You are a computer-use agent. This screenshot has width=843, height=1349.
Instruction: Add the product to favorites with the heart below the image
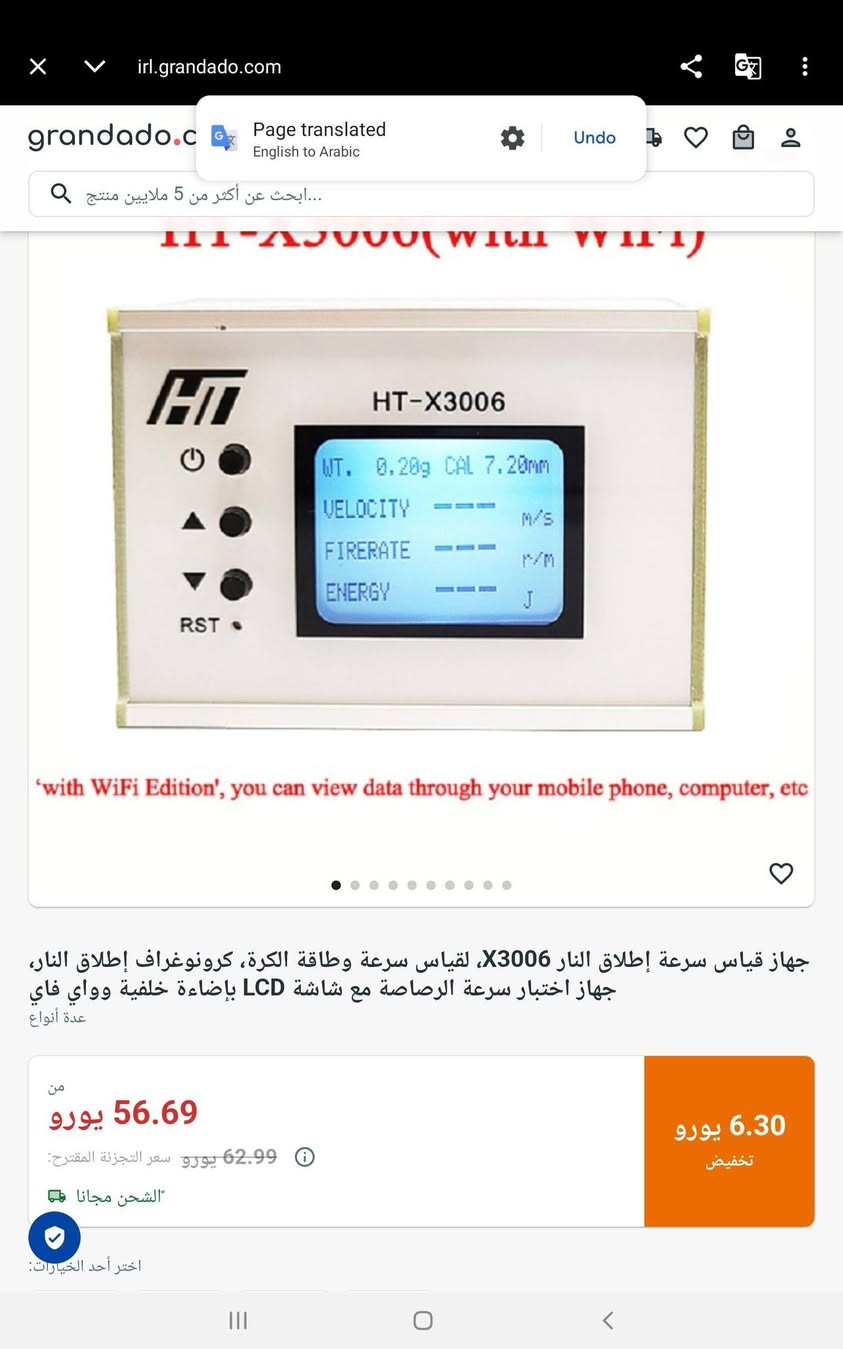click(x=781, y=873)
